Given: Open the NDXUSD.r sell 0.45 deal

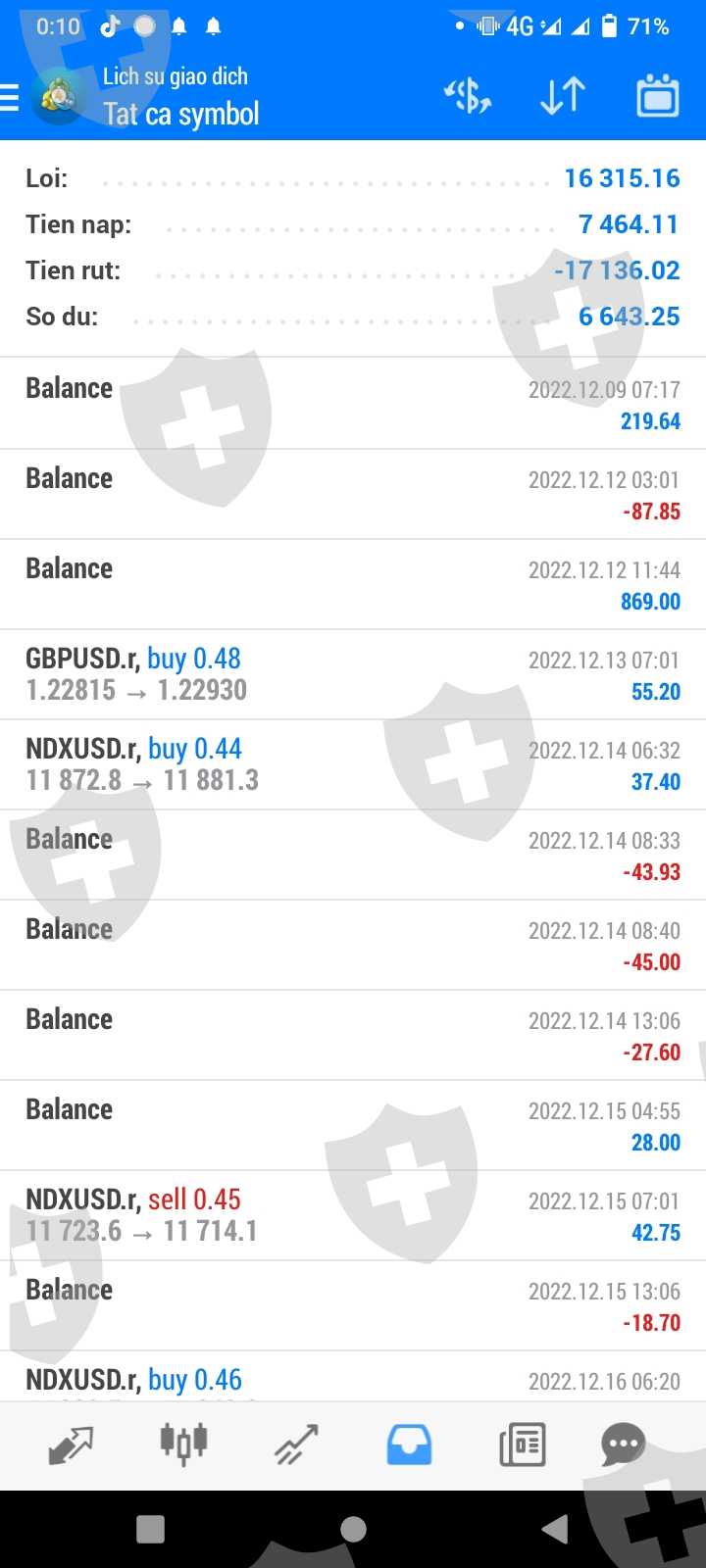Looking at the screenshot, I should [x=353, y=1215].
